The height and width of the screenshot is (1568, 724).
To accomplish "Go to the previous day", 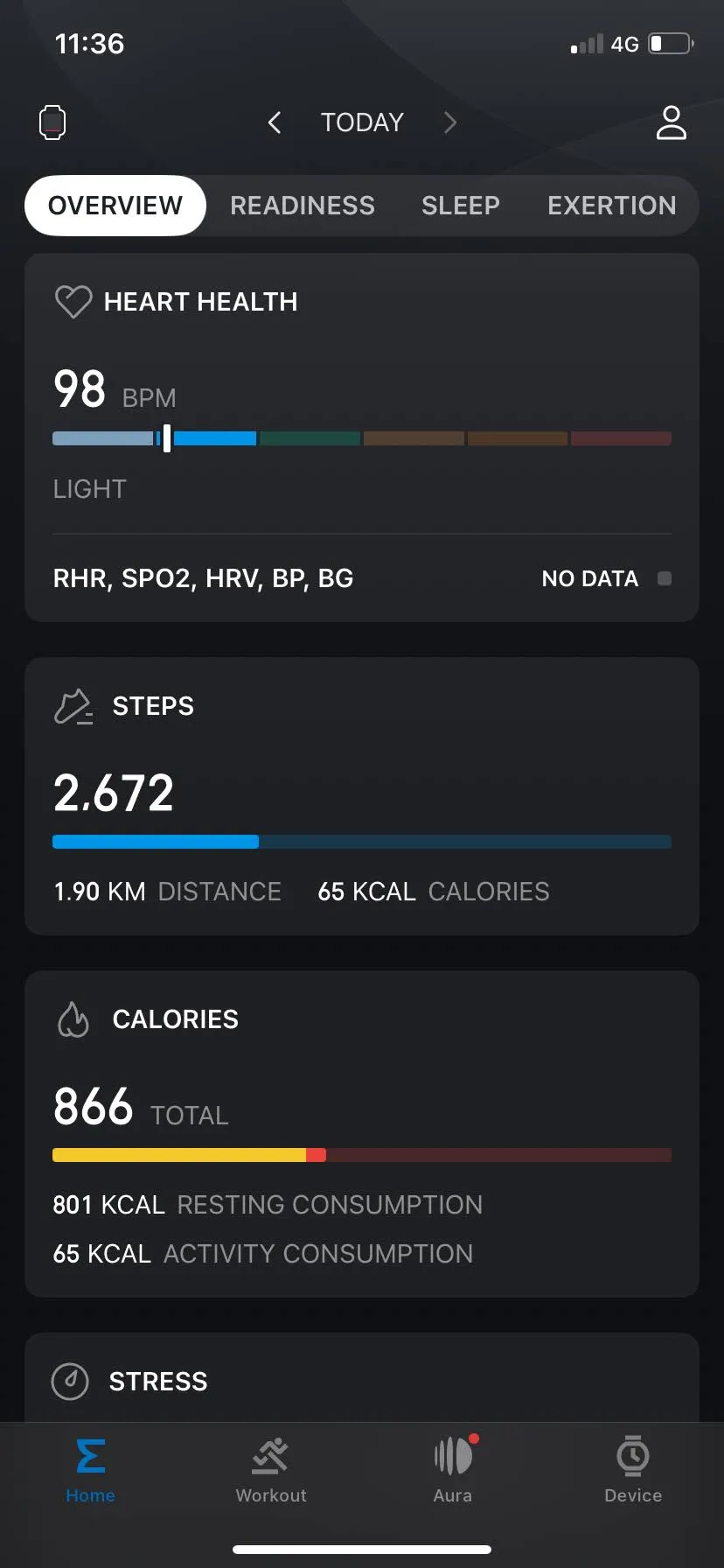I will pyautogui.click(x=275, y=122).
